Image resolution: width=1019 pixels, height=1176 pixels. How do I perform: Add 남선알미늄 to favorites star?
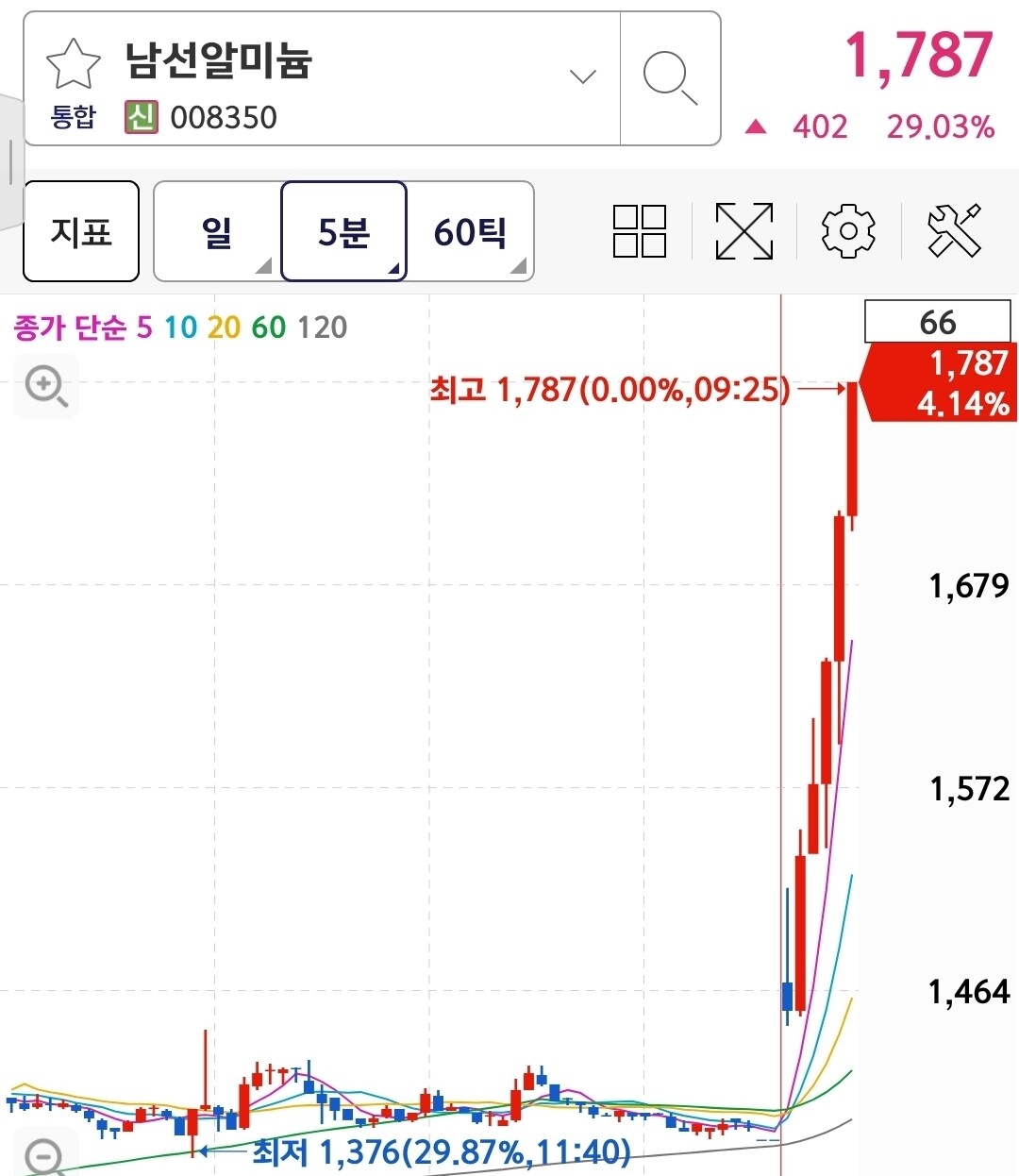[74, 64]
